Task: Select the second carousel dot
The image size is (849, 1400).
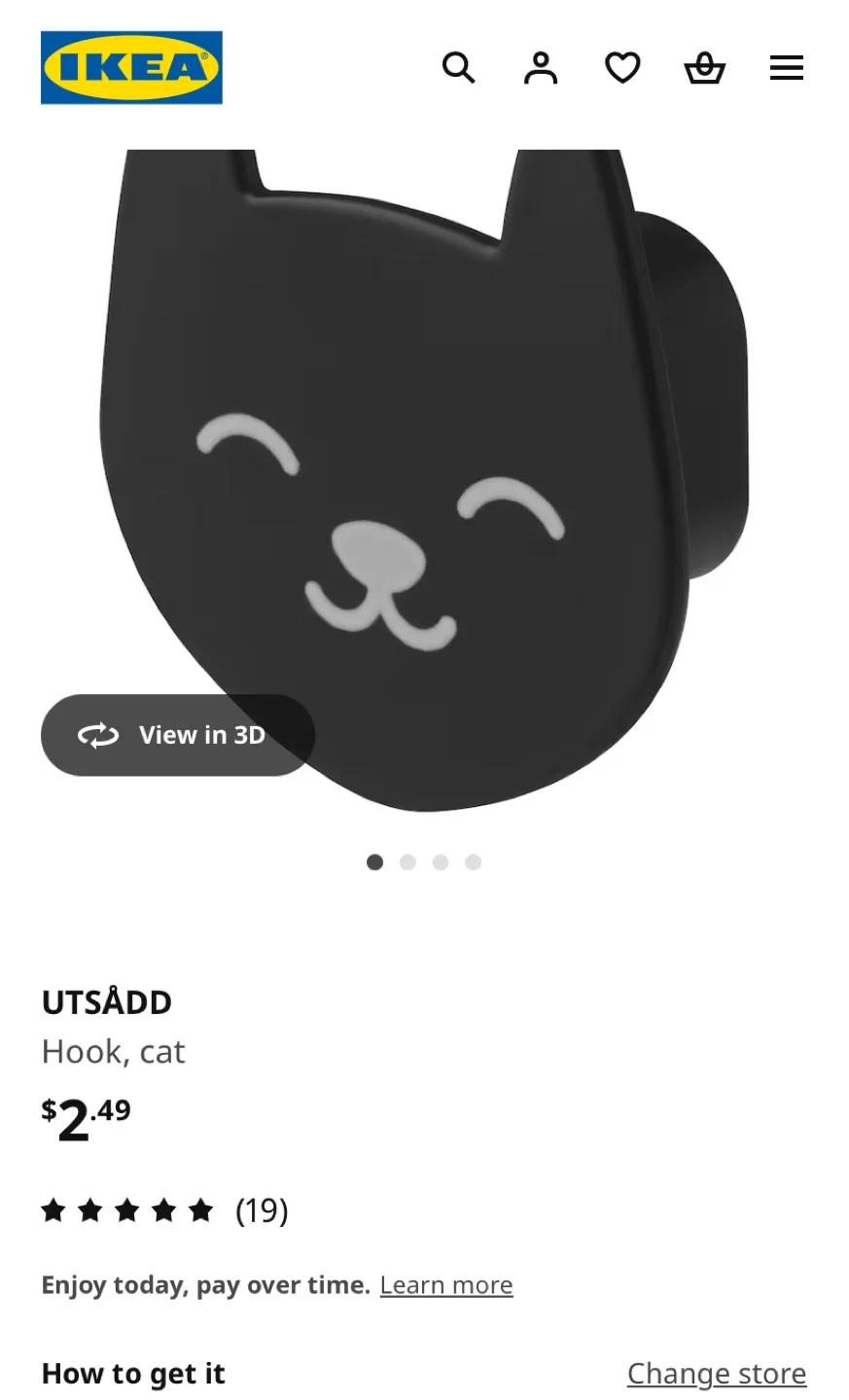Action: pos(407,861)
